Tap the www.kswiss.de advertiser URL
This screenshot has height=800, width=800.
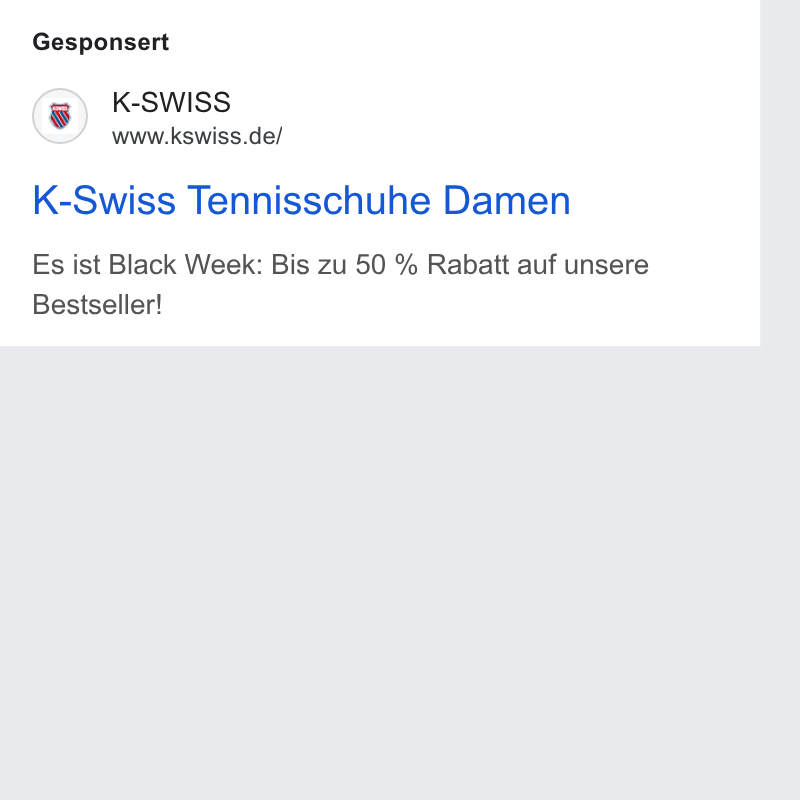197,136
